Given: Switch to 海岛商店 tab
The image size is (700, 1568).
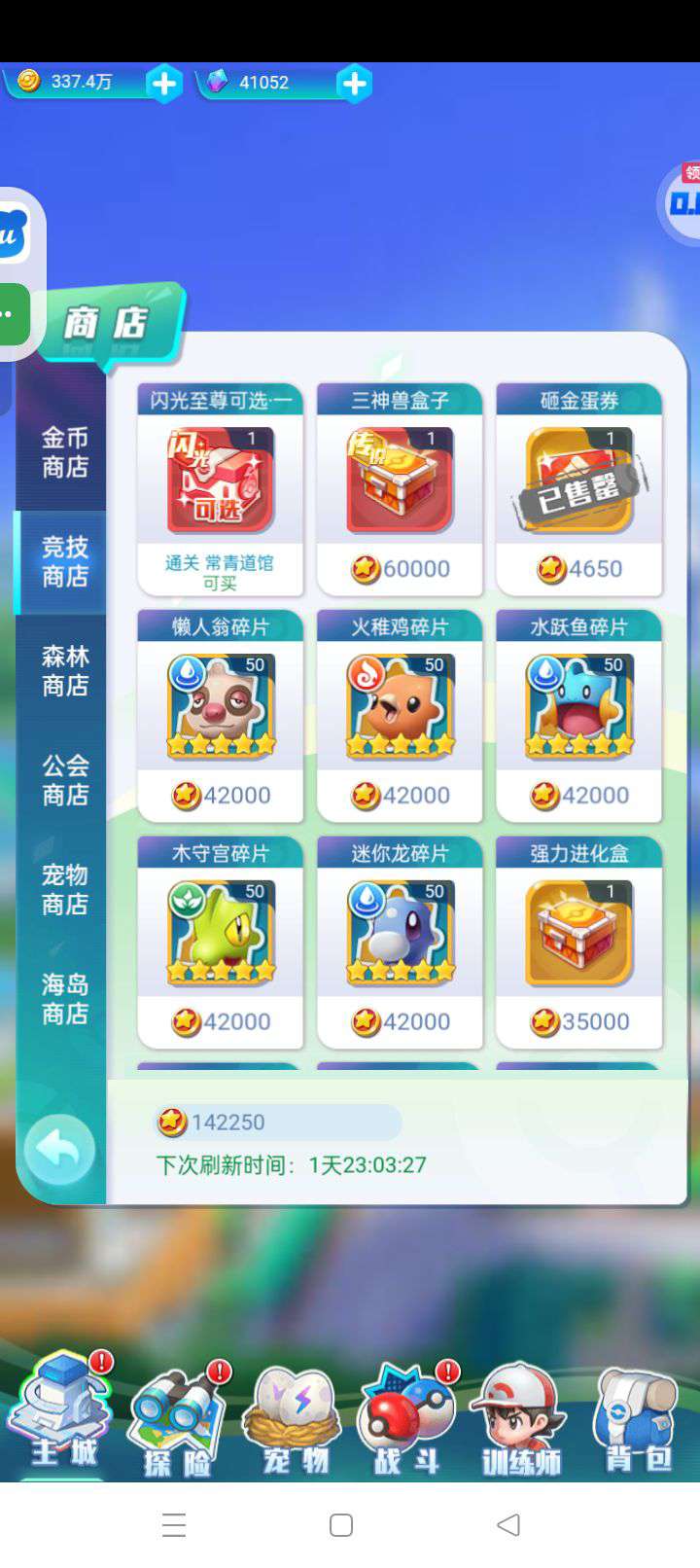Looking at the screenshot, I should [64, 999].
